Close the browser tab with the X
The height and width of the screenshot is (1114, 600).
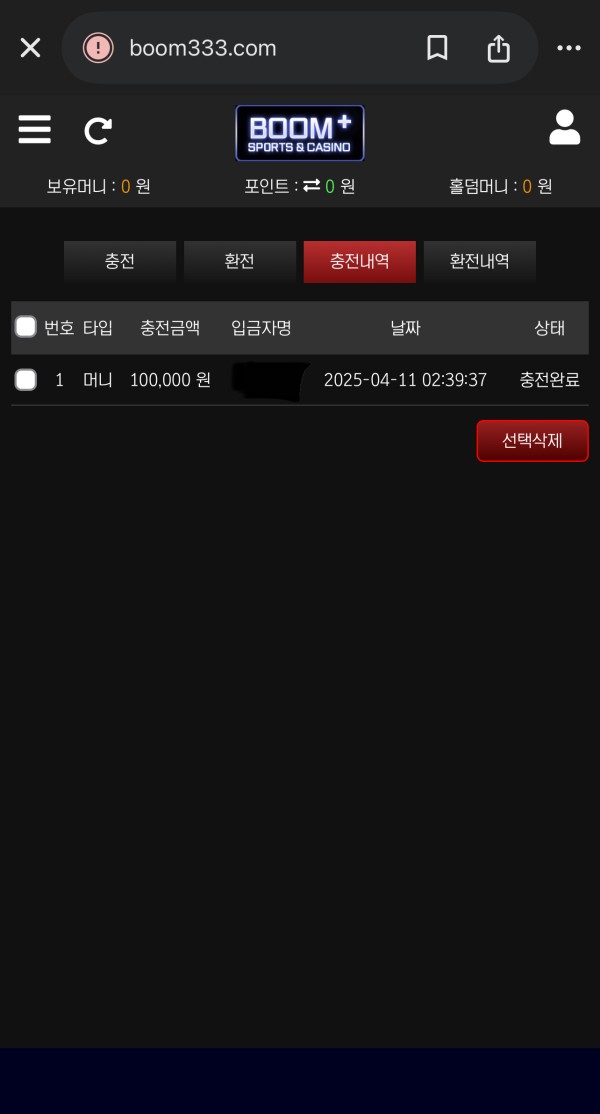click(x=30, y=48)
